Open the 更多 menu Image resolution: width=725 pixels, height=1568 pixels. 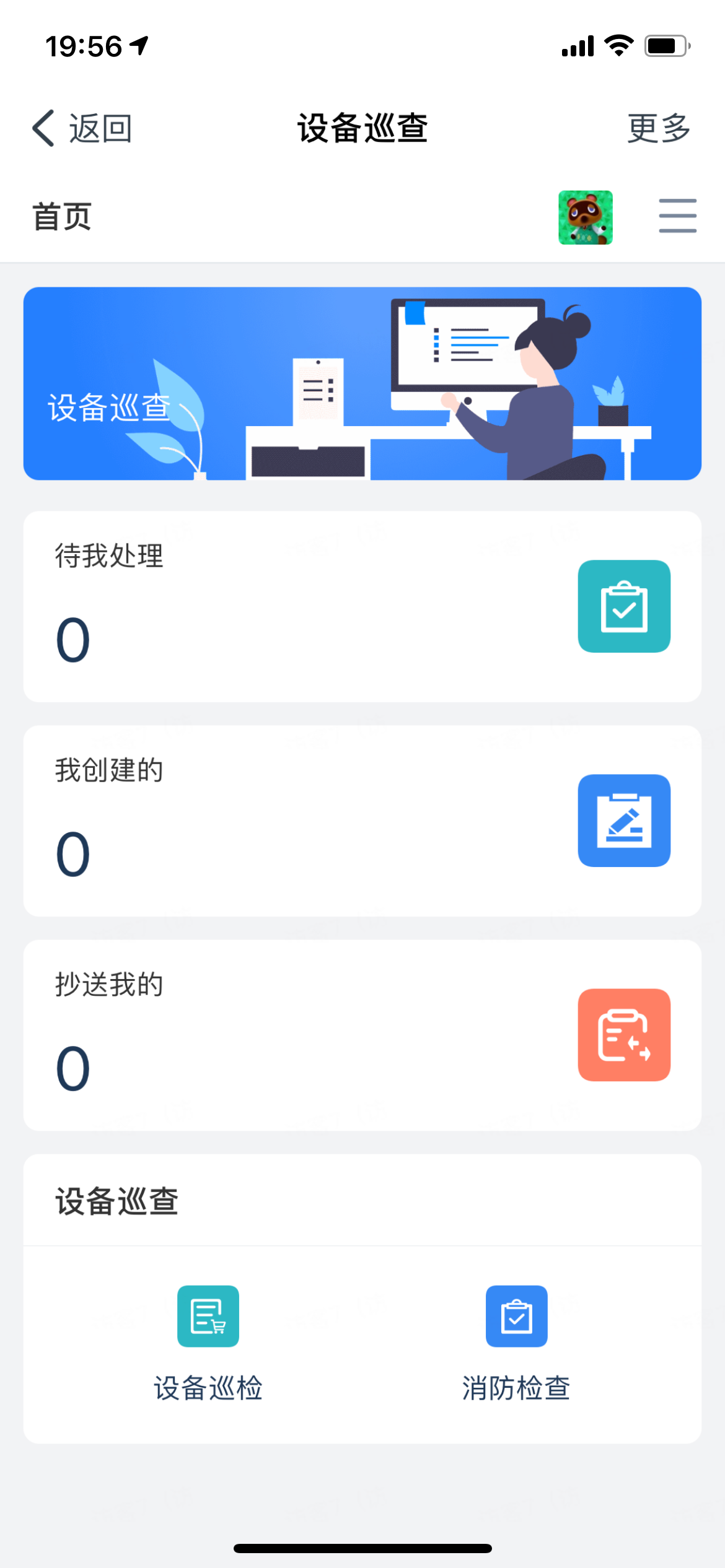click(x=658, y=129)
